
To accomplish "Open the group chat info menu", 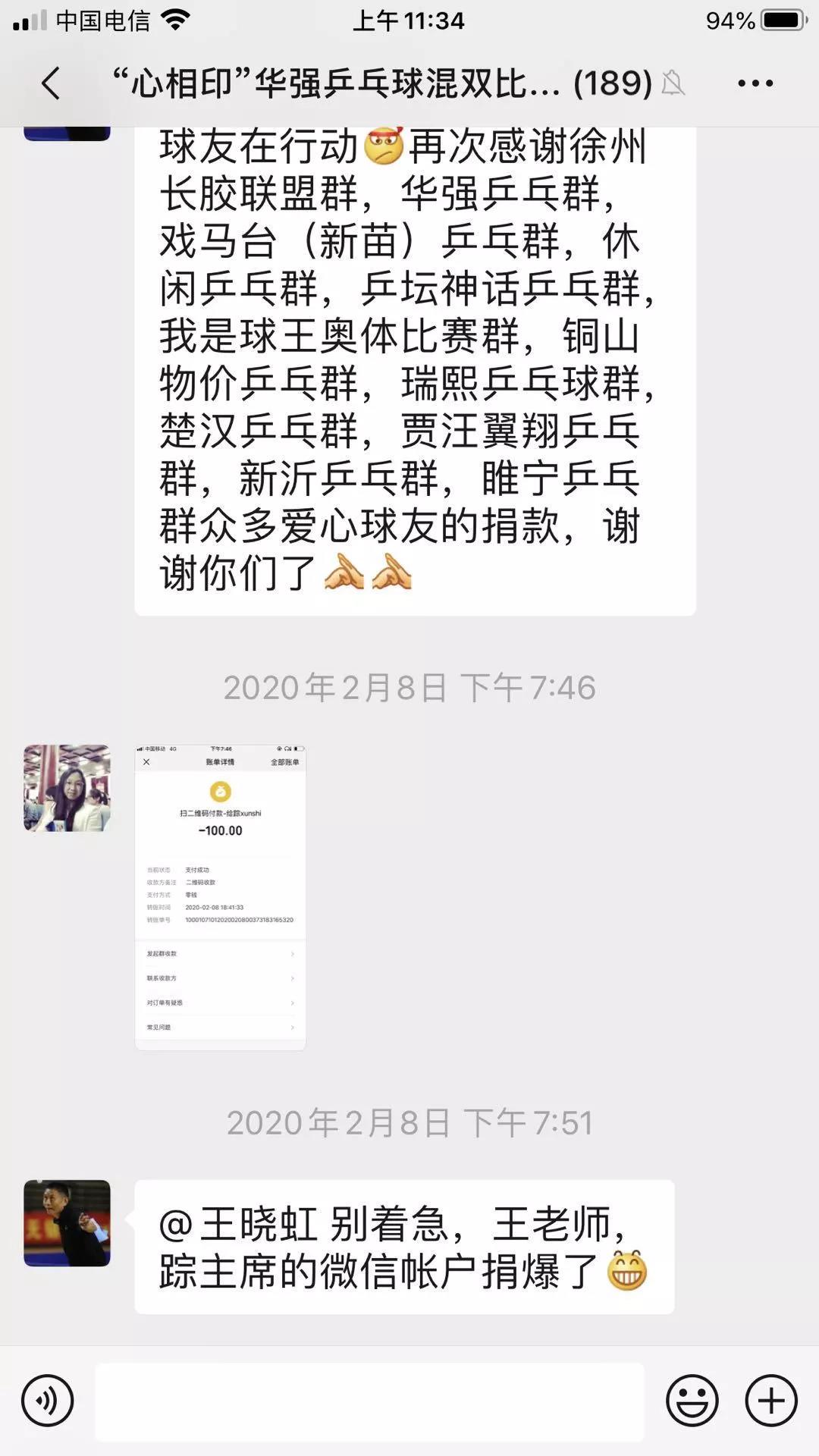I will 755,83.
